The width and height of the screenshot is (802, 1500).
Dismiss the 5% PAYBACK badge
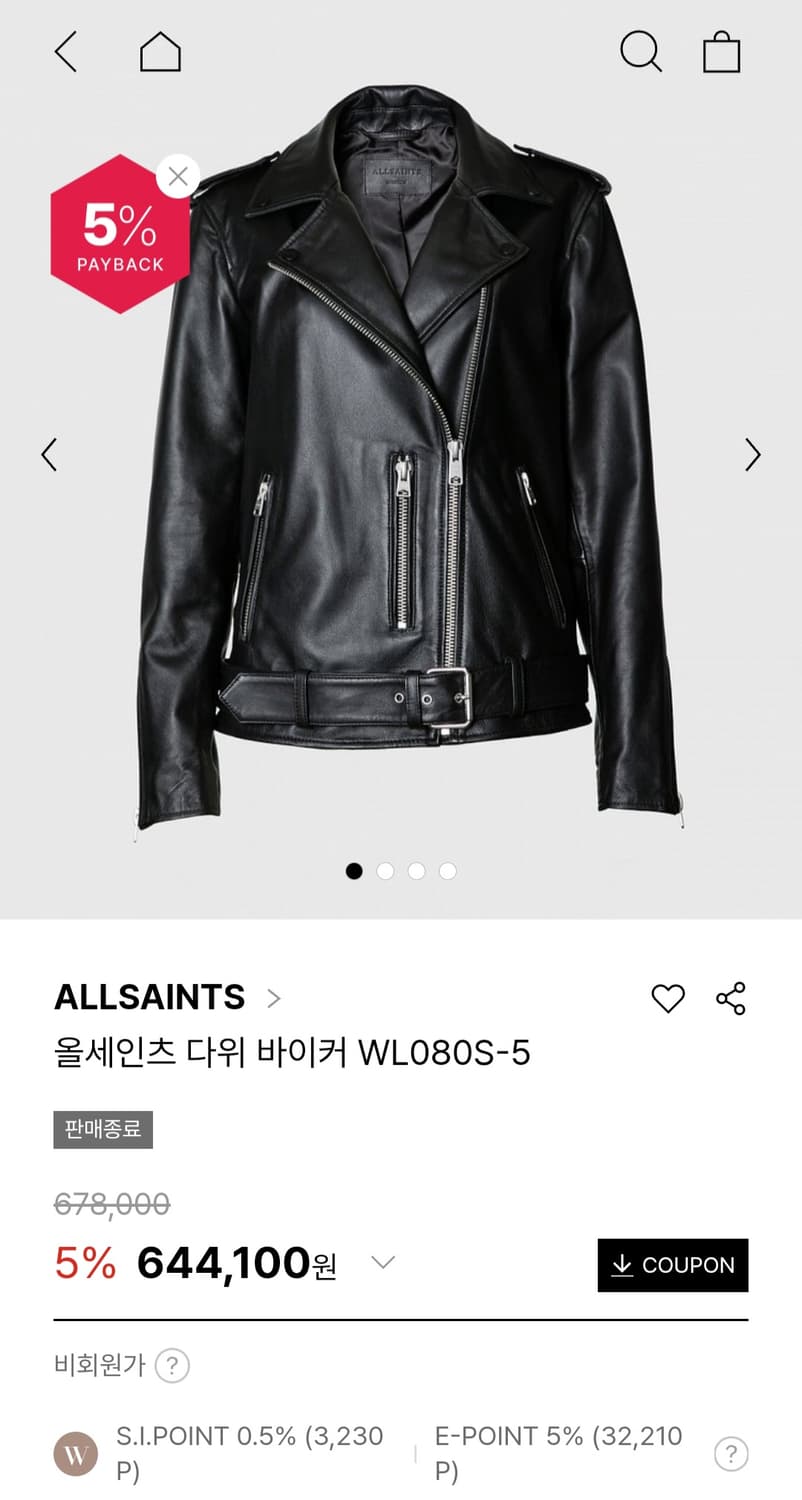(x=178, y=176)
